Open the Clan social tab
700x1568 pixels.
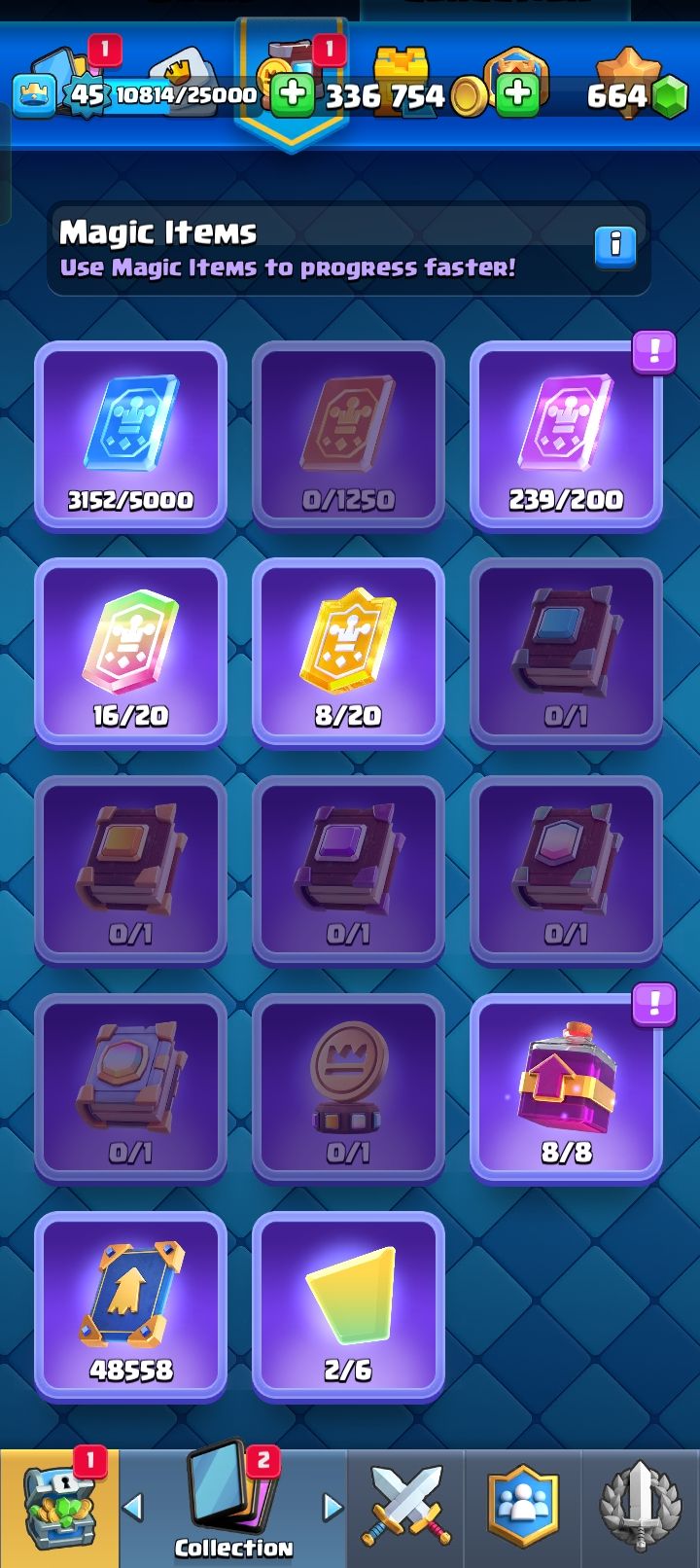click(x=523, y=1508)
